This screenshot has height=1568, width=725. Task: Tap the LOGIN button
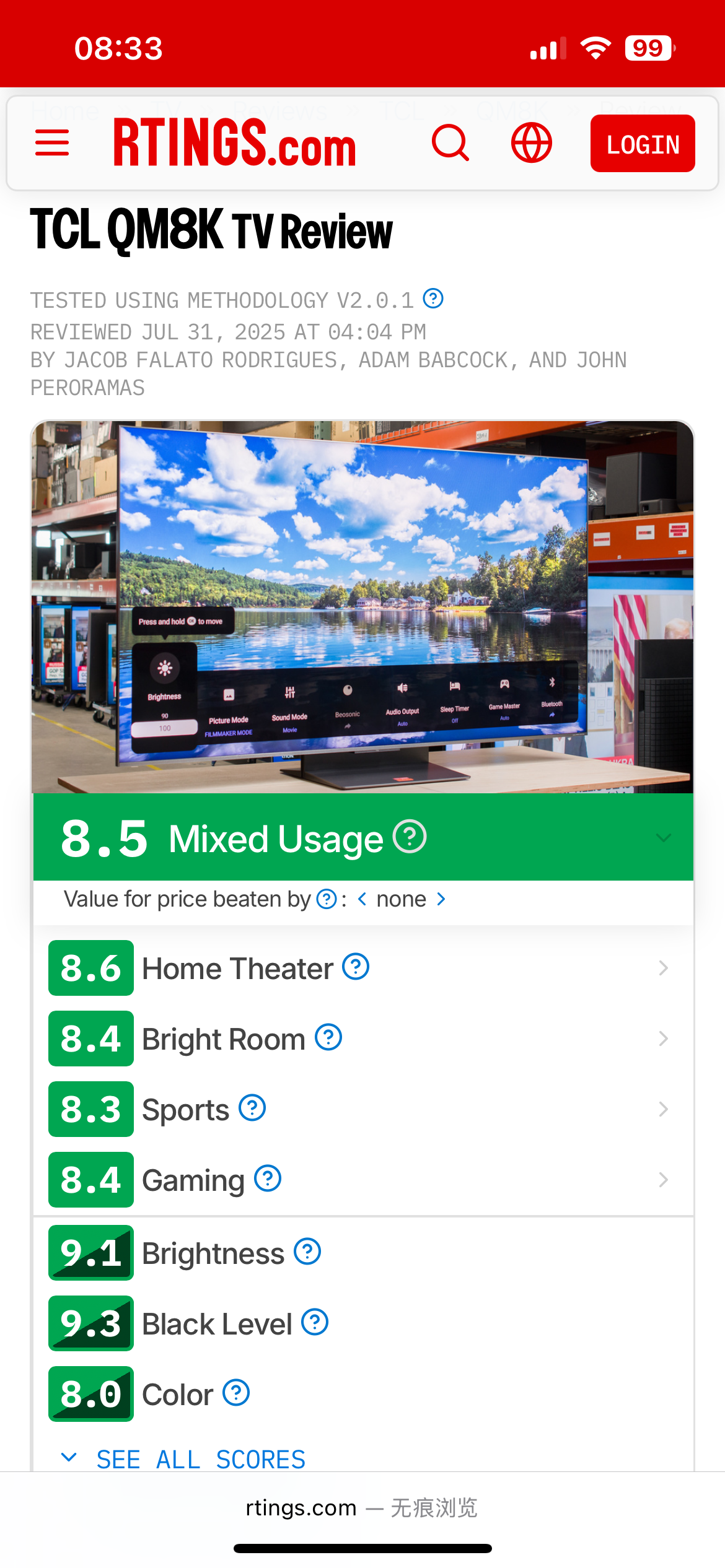click(642, 143)
